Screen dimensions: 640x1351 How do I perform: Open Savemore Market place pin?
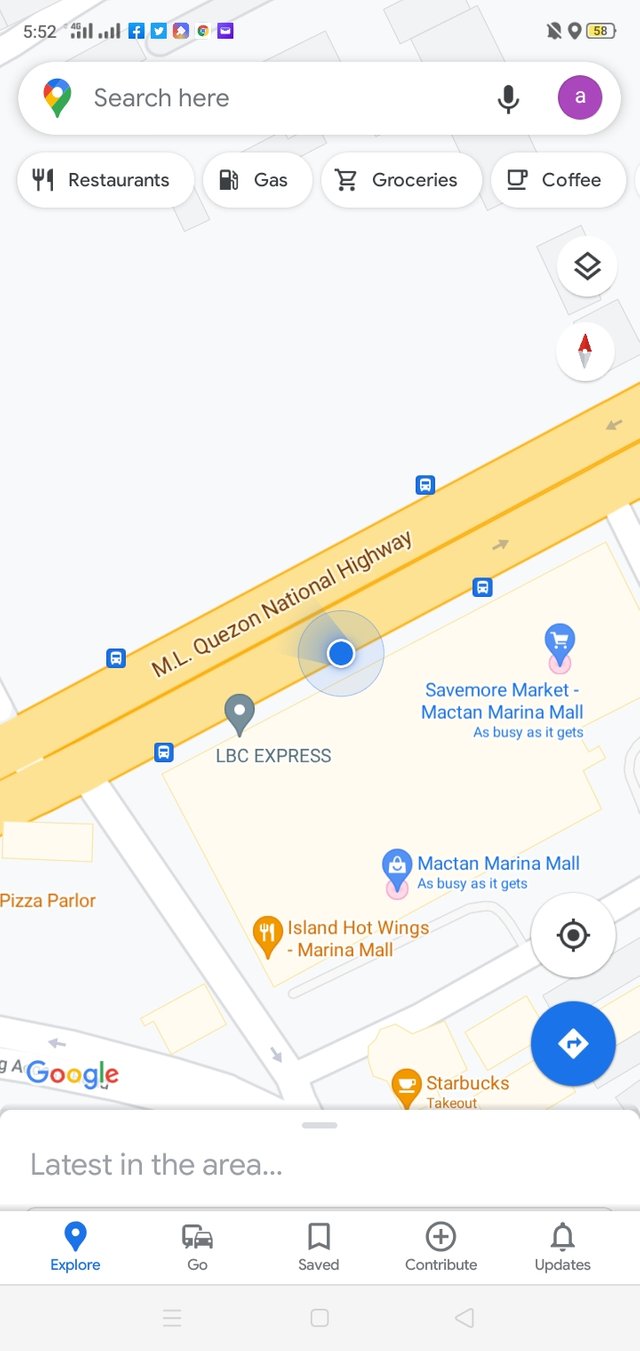(x=559, y=647)
